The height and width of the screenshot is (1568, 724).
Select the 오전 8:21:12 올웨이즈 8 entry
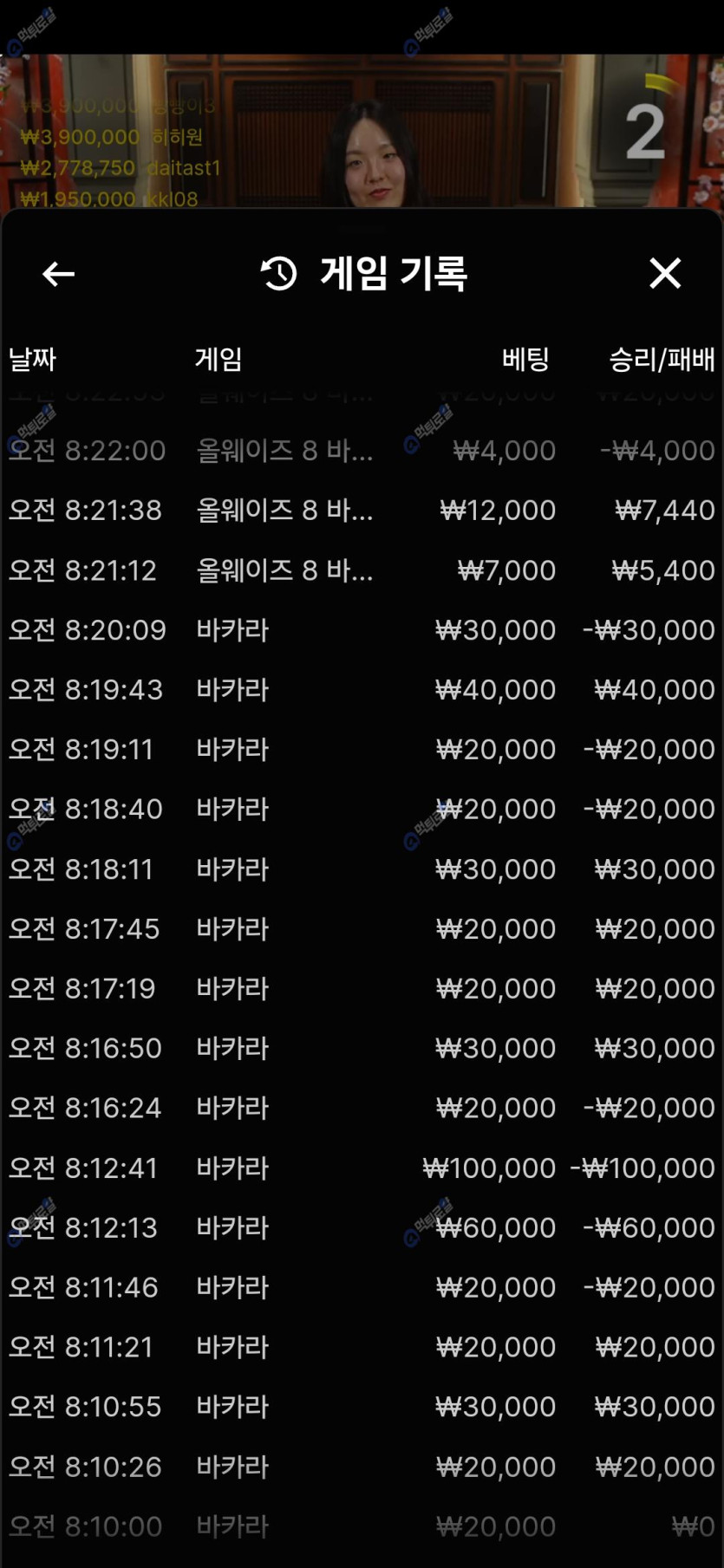[362, 570]
